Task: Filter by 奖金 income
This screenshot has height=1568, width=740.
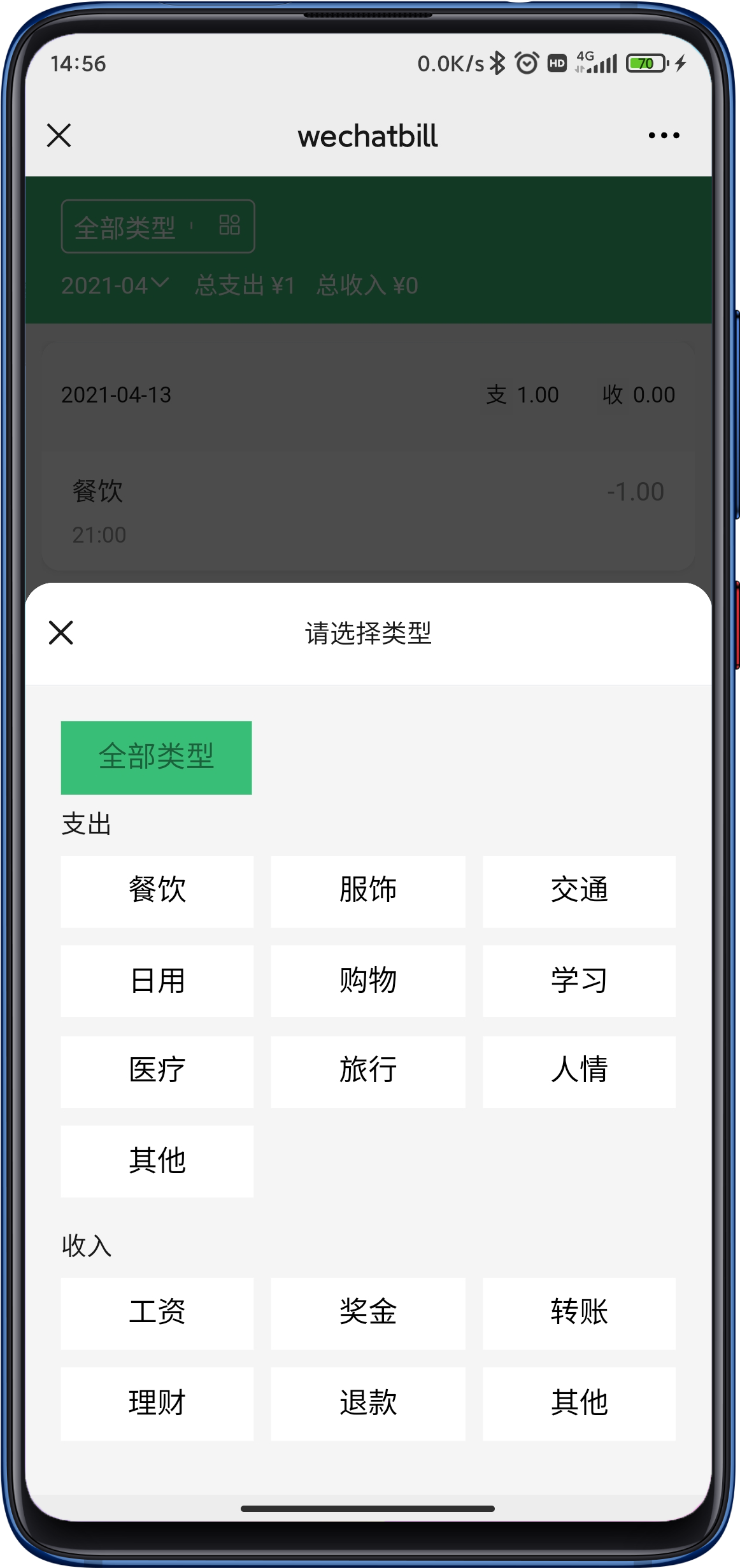Action: coord(368,1313)
